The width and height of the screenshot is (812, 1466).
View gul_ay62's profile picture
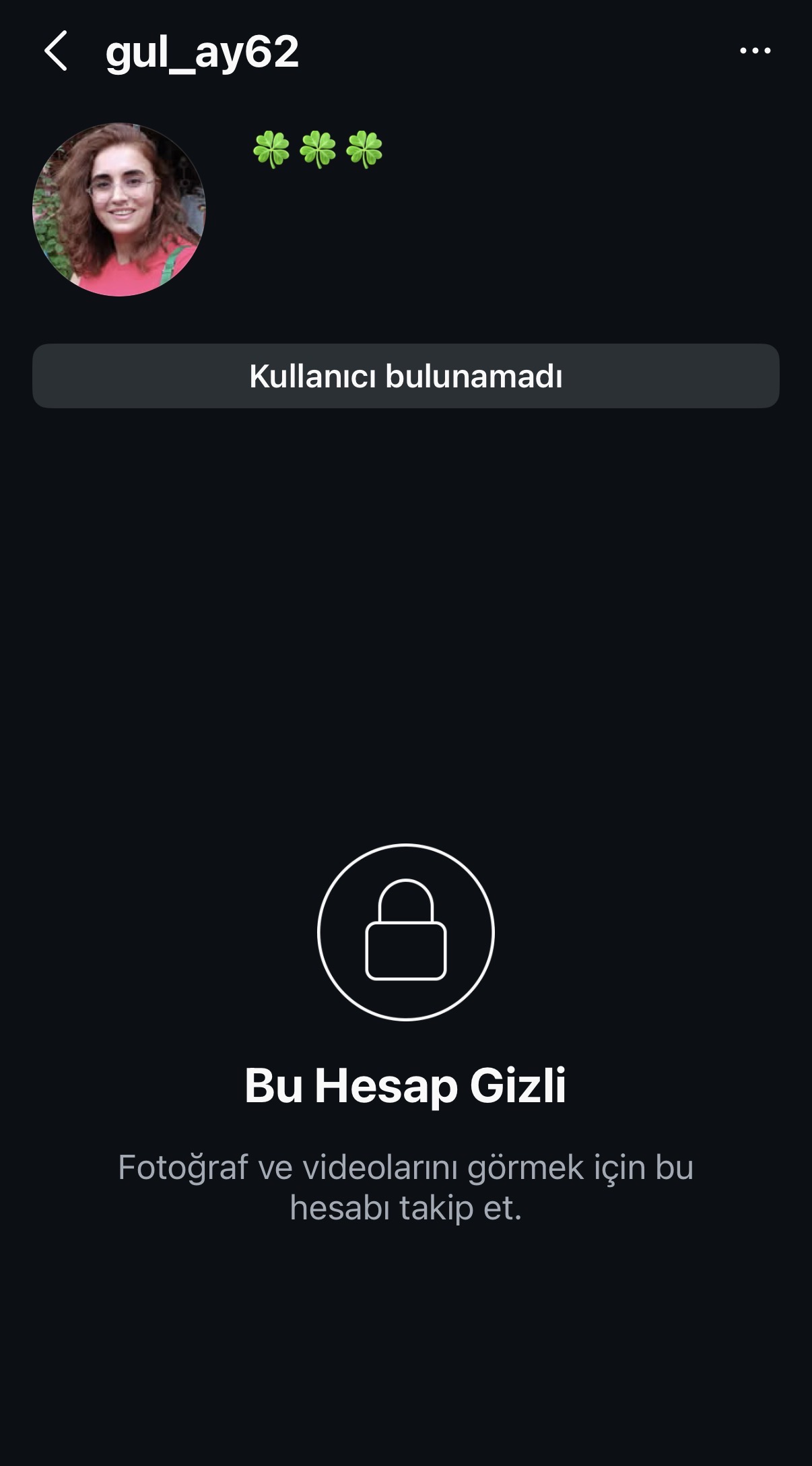pos(119,209)
